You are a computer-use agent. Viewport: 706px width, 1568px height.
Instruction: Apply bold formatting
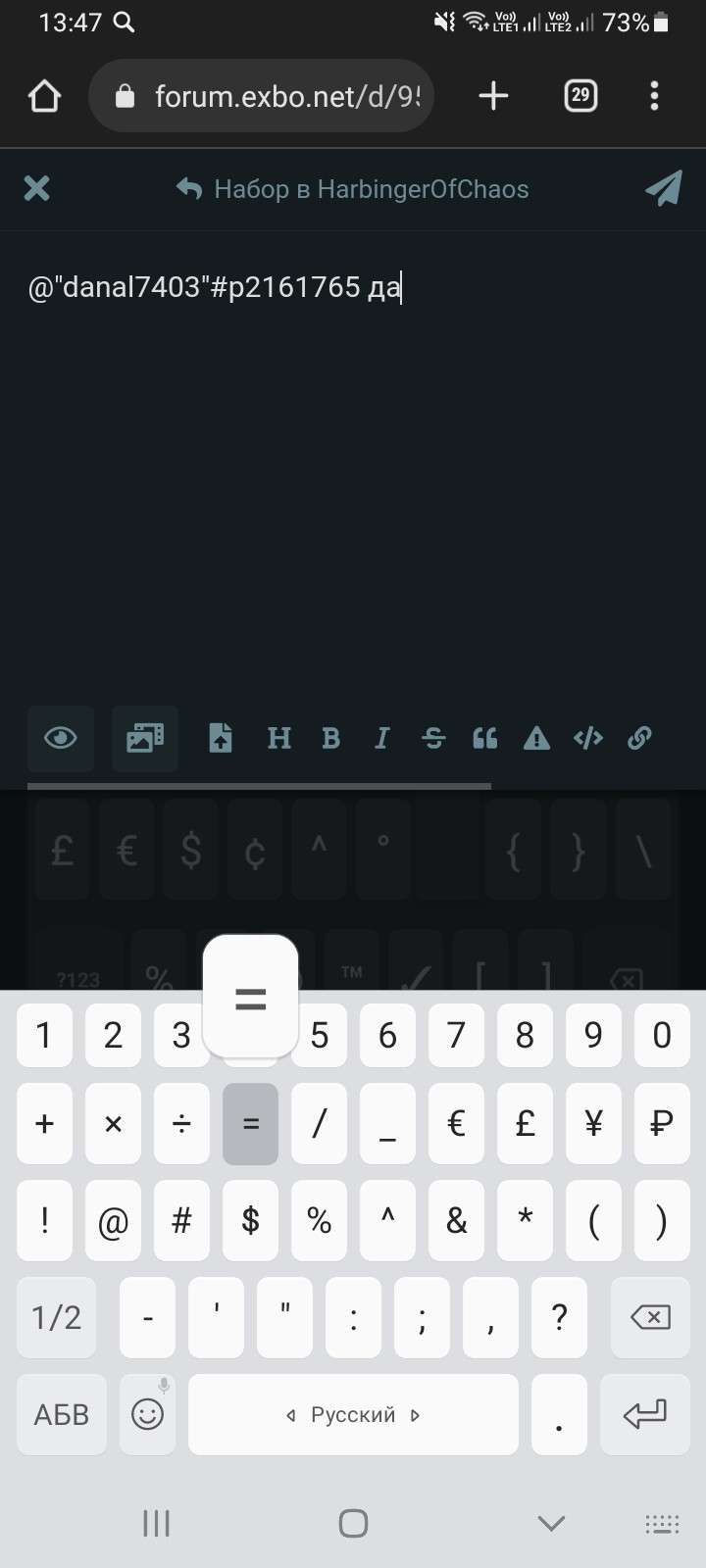click(330, 738)
